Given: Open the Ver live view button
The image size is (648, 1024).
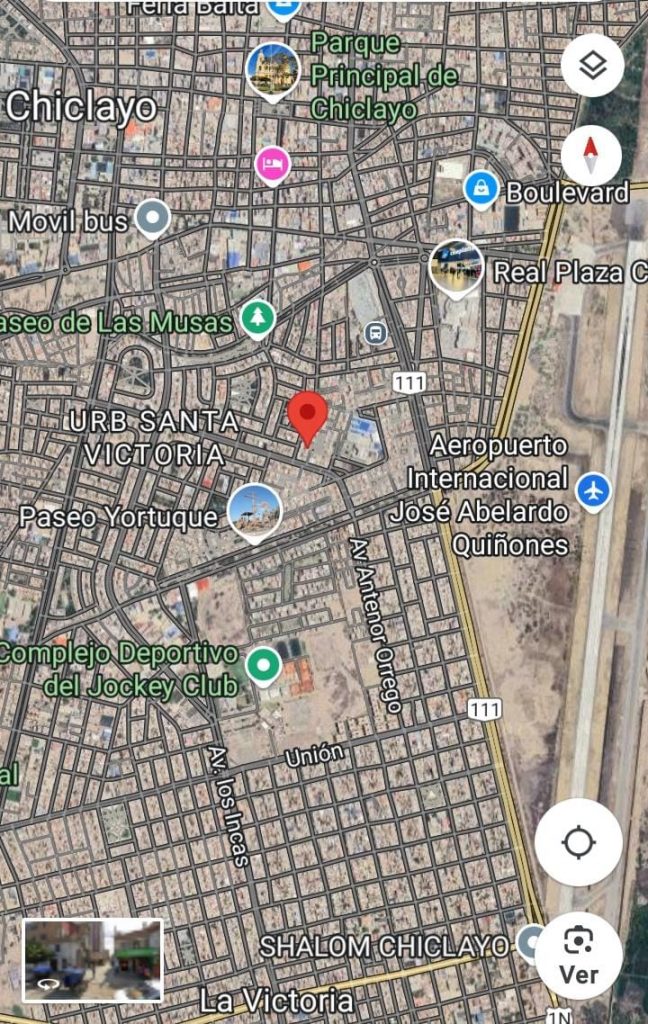Looking at the screenshot, I should [578, 955].
